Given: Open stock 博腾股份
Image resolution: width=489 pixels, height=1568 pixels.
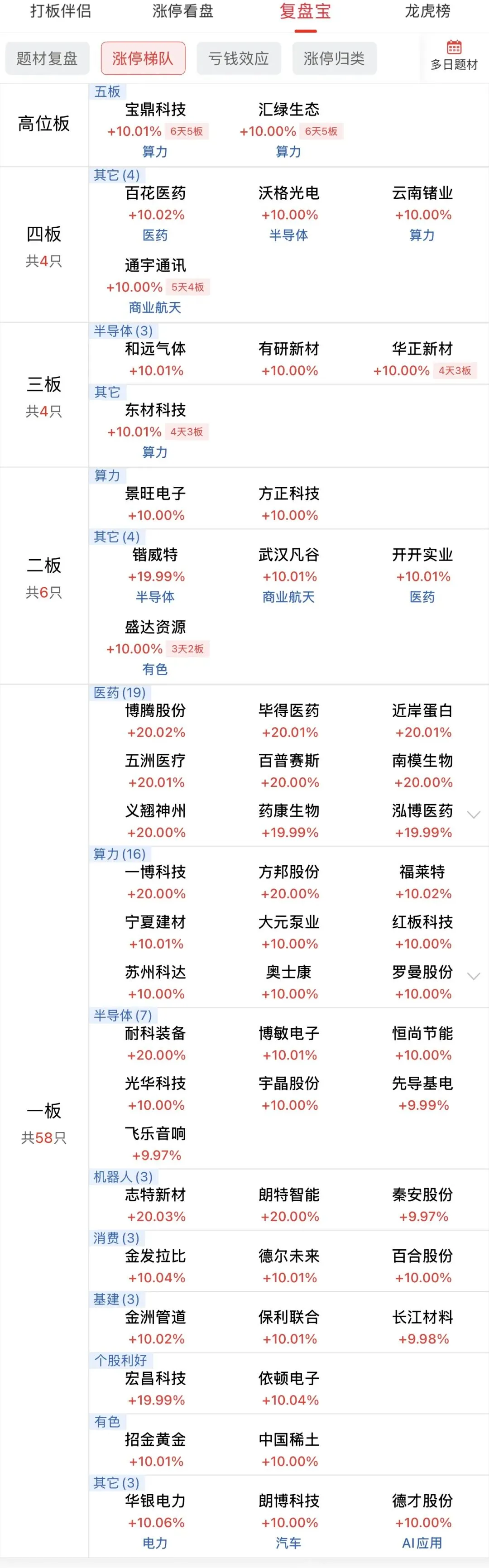Looking at the screenshot, I should [155, 711].
